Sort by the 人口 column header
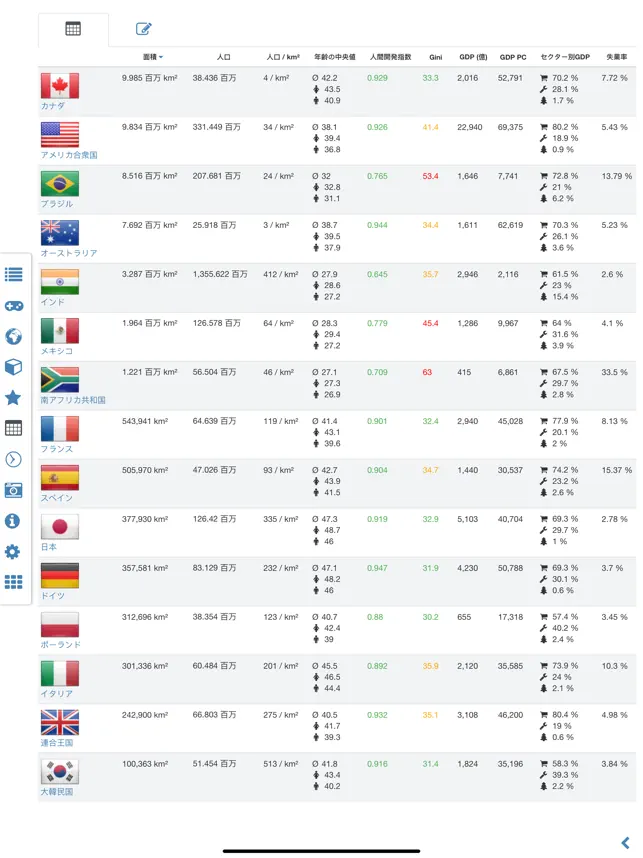Image resolution: width=643 pixels, height=858 pixels. pyautogui.click(x=224, y=58)
